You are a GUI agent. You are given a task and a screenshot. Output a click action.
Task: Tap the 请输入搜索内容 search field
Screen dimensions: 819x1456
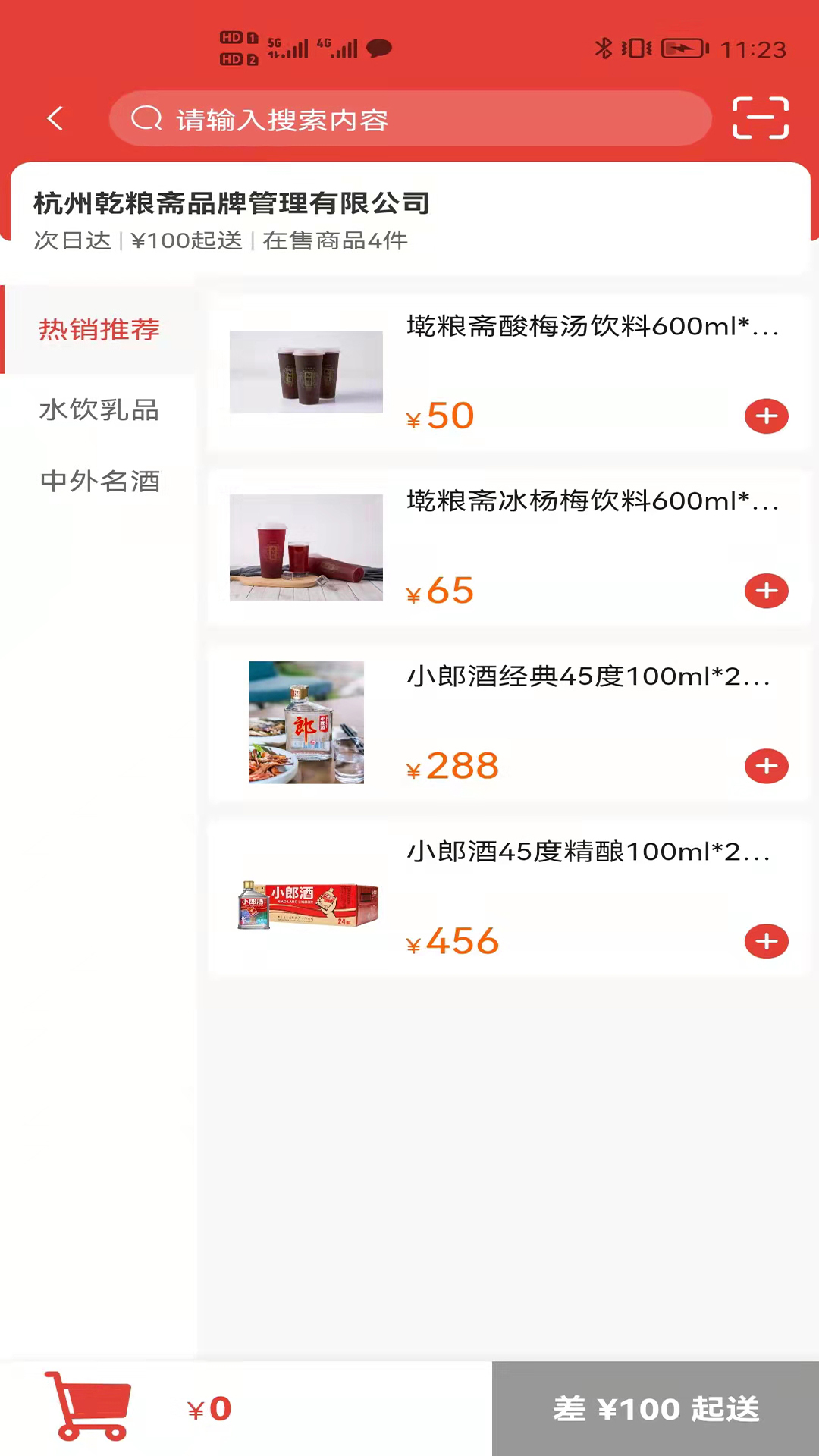click(409, 119)
